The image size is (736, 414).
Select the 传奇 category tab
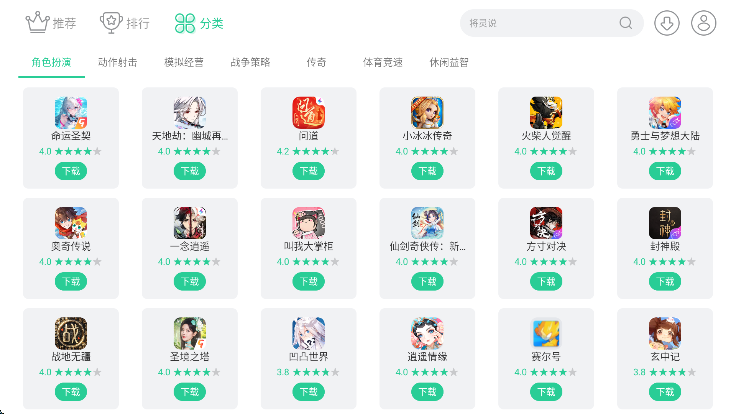point(316,62)
